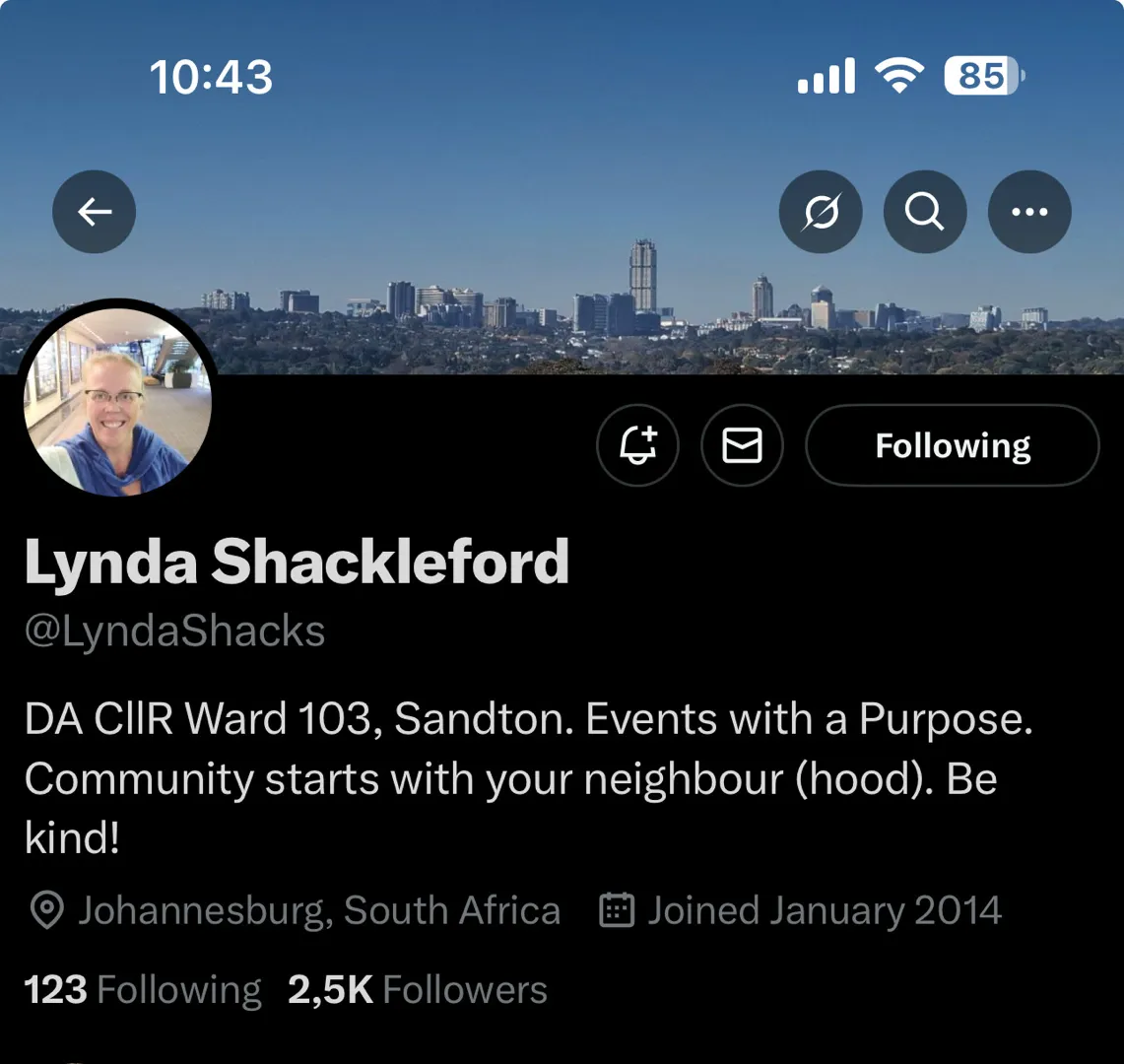Go back using the arrow button

(x=95, y=212)
